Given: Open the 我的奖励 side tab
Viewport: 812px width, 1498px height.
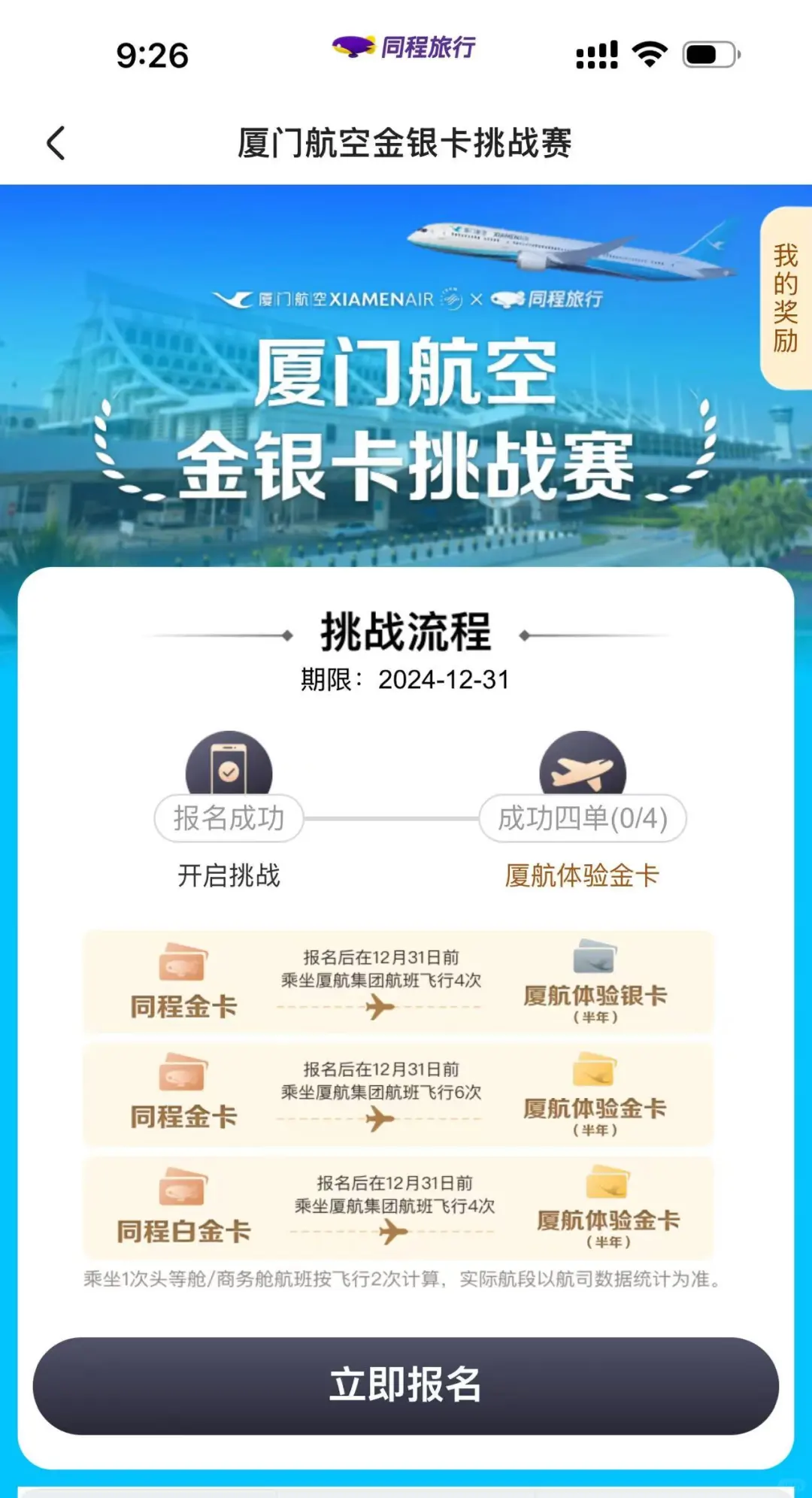Looking at the screenshot, I should pyautogui.click(x=786, y=298).
